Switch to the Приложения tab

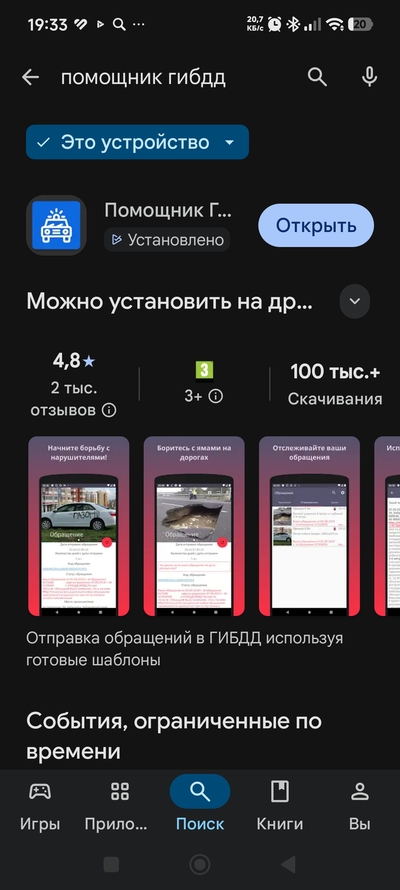[x=120, y=805]
